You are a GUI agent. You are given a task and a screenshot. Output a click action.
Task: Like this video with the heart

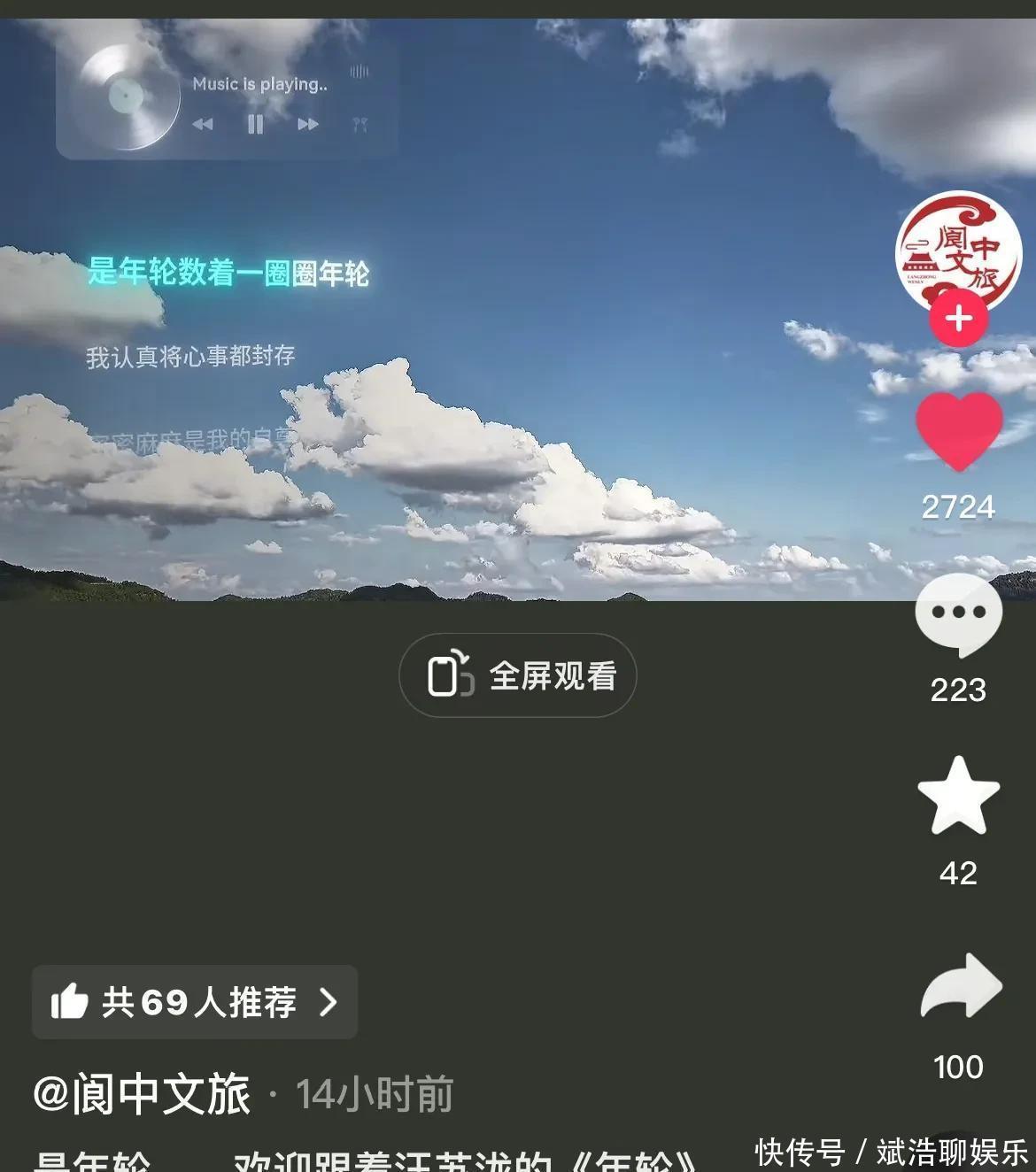click(958, 430)
